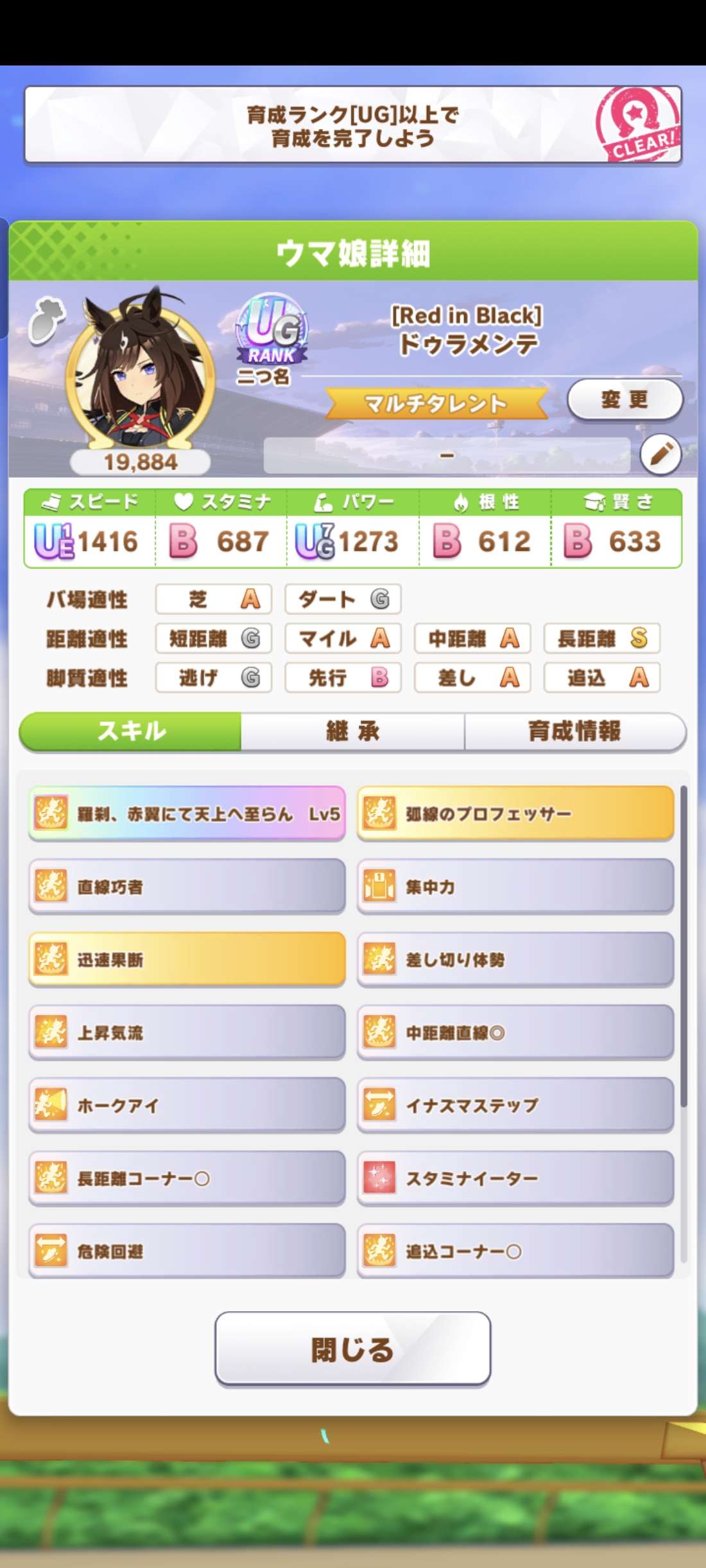Tap the スタミナイーター skill

[515, 1178]
